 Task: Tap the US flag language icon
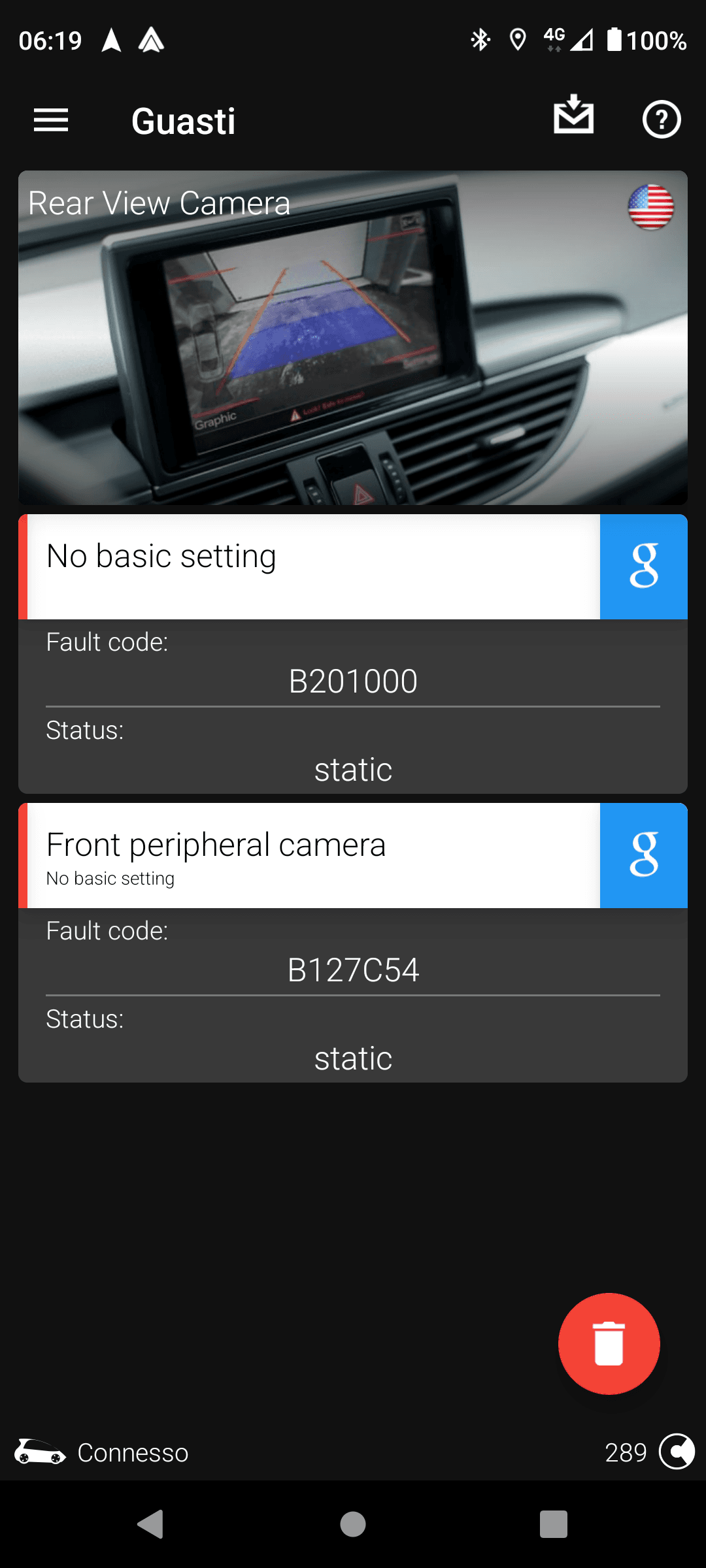[650, 207]
